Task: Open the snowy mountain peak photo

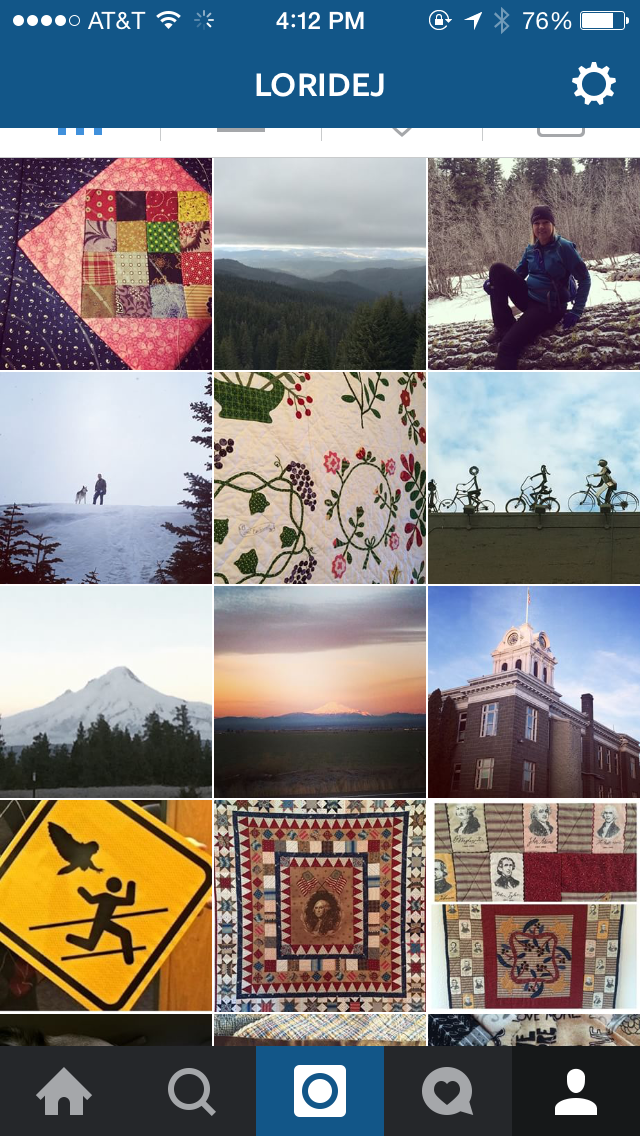Action: (x=106, y=692)
